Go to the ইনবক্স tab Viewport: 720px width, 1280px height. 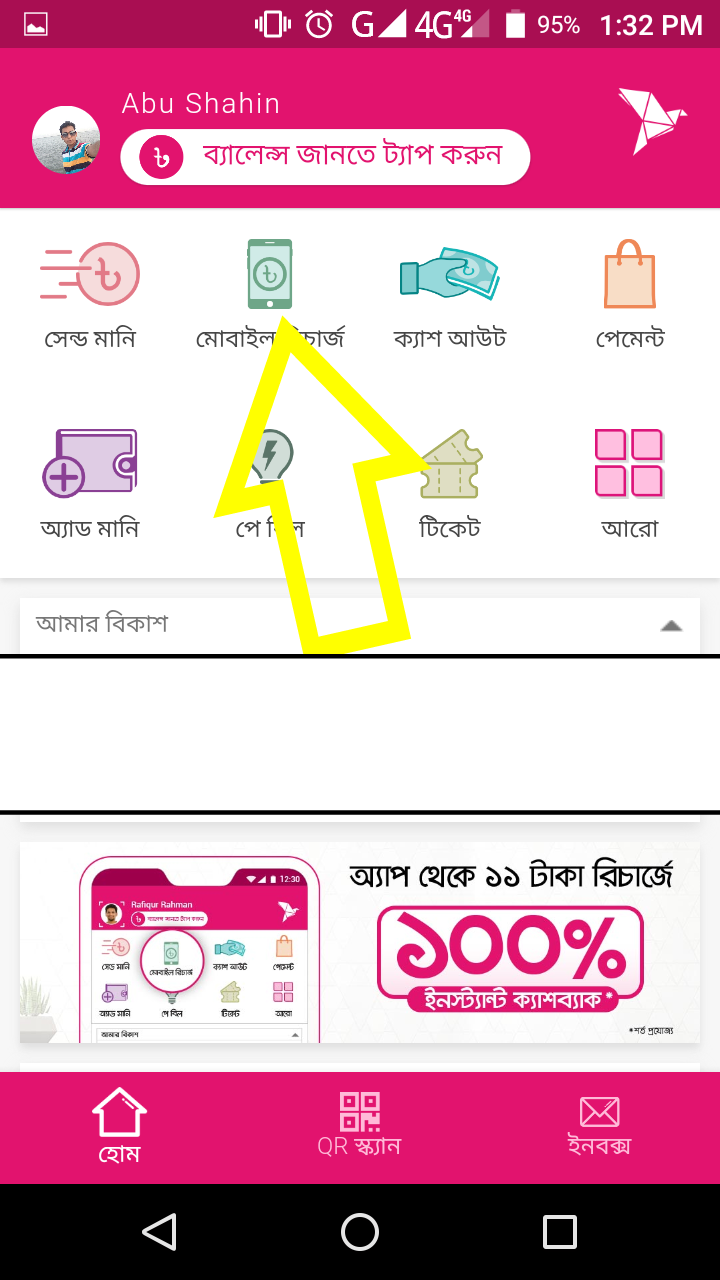pos(599,1126)
